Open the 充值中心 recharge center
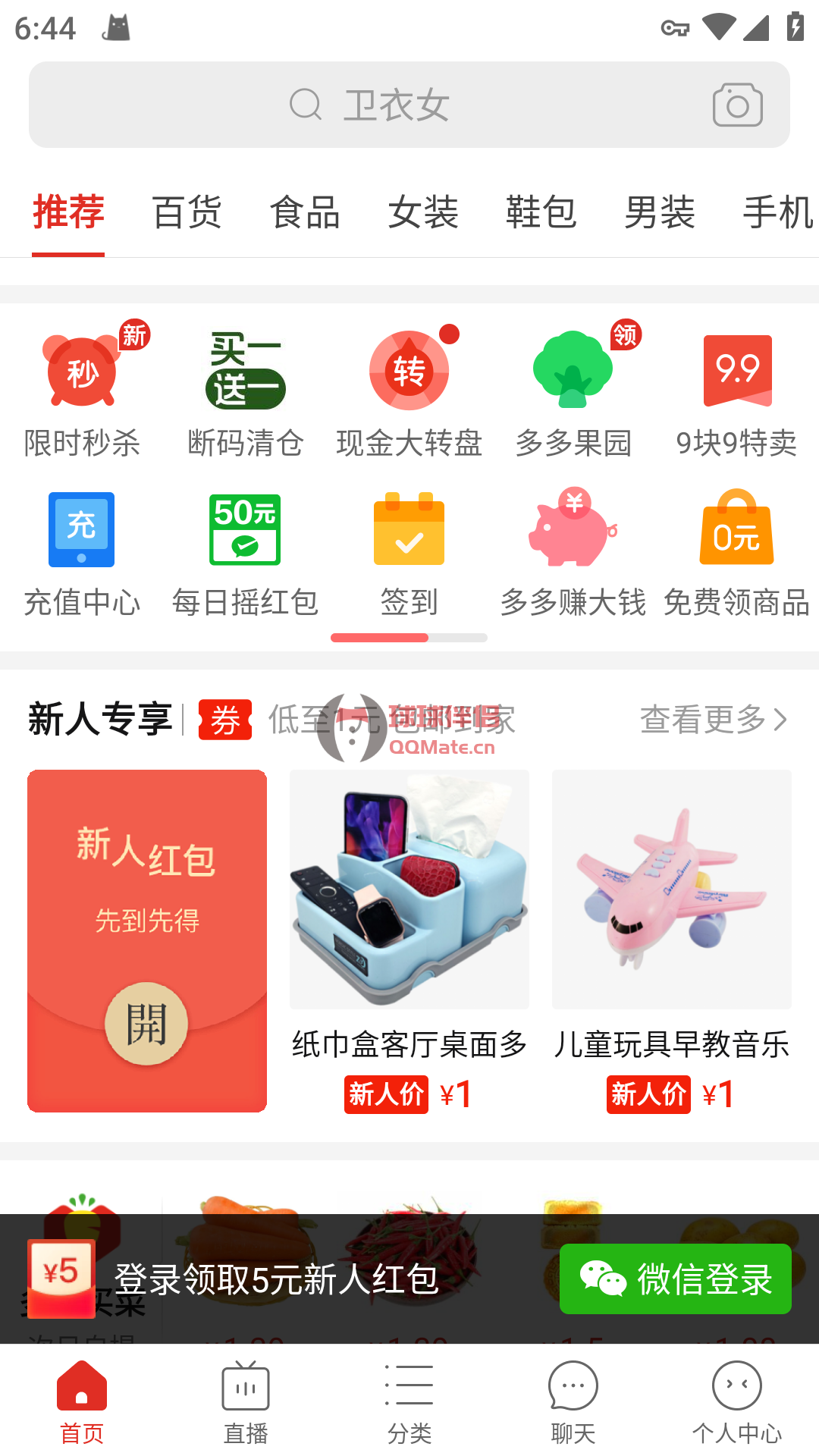 click(81, 550)
